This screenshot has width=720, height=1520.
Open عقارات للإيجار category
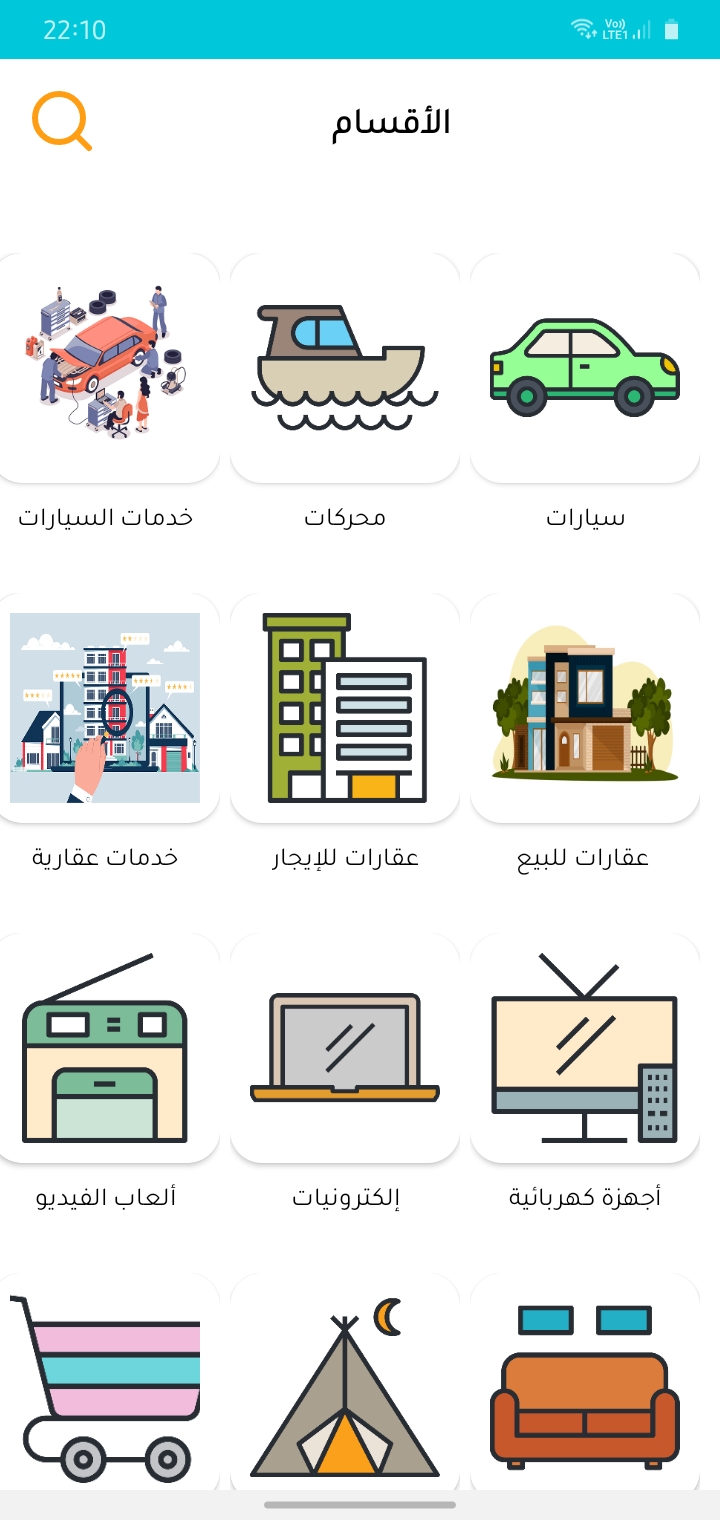[x=345, y=708]
